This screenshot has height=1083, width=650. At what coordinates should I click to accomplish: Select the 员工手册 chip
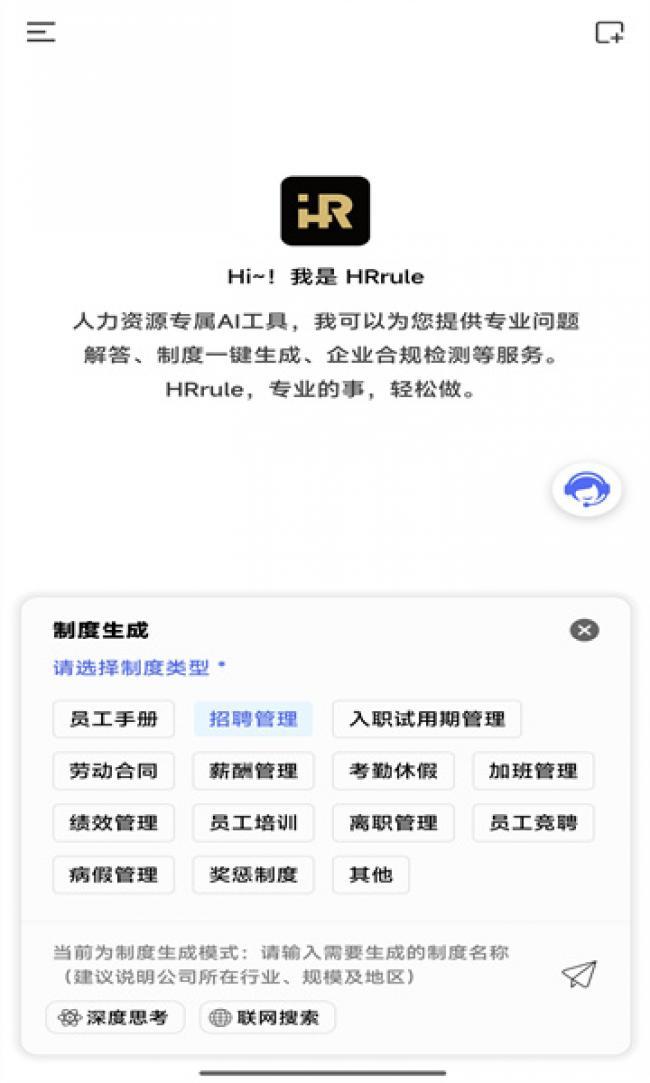tap(113, 719)
